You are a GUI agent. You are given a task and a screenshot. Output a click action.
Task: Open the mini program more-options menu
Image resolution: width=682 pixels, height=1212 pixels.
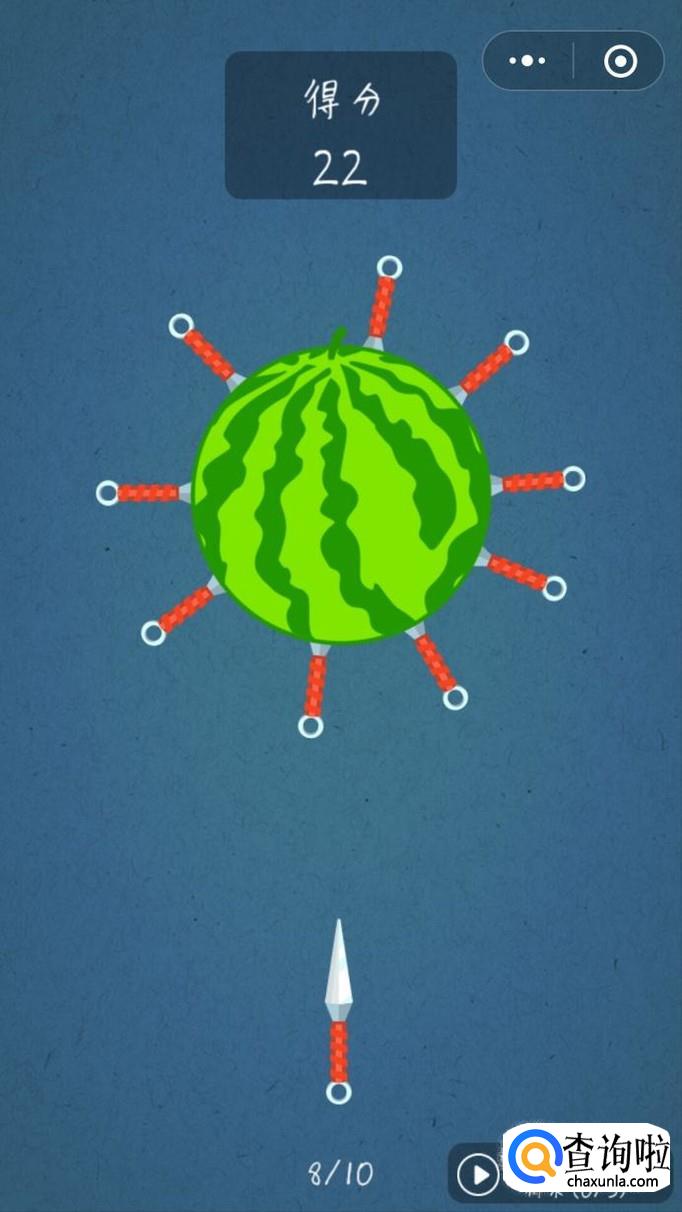[527, 61]
